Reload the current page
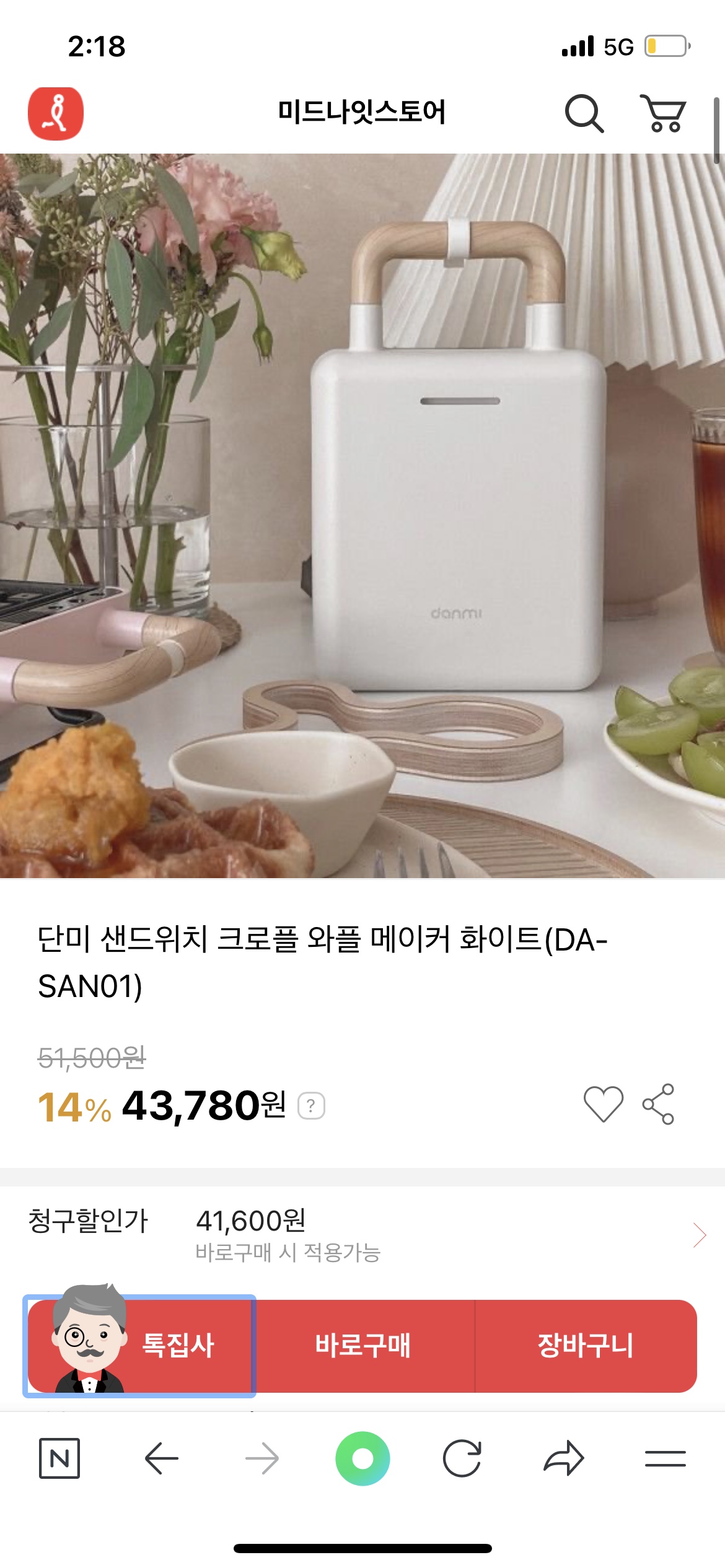The width and height of the screenshot is (725, 1568). (x=462, y=1458)
